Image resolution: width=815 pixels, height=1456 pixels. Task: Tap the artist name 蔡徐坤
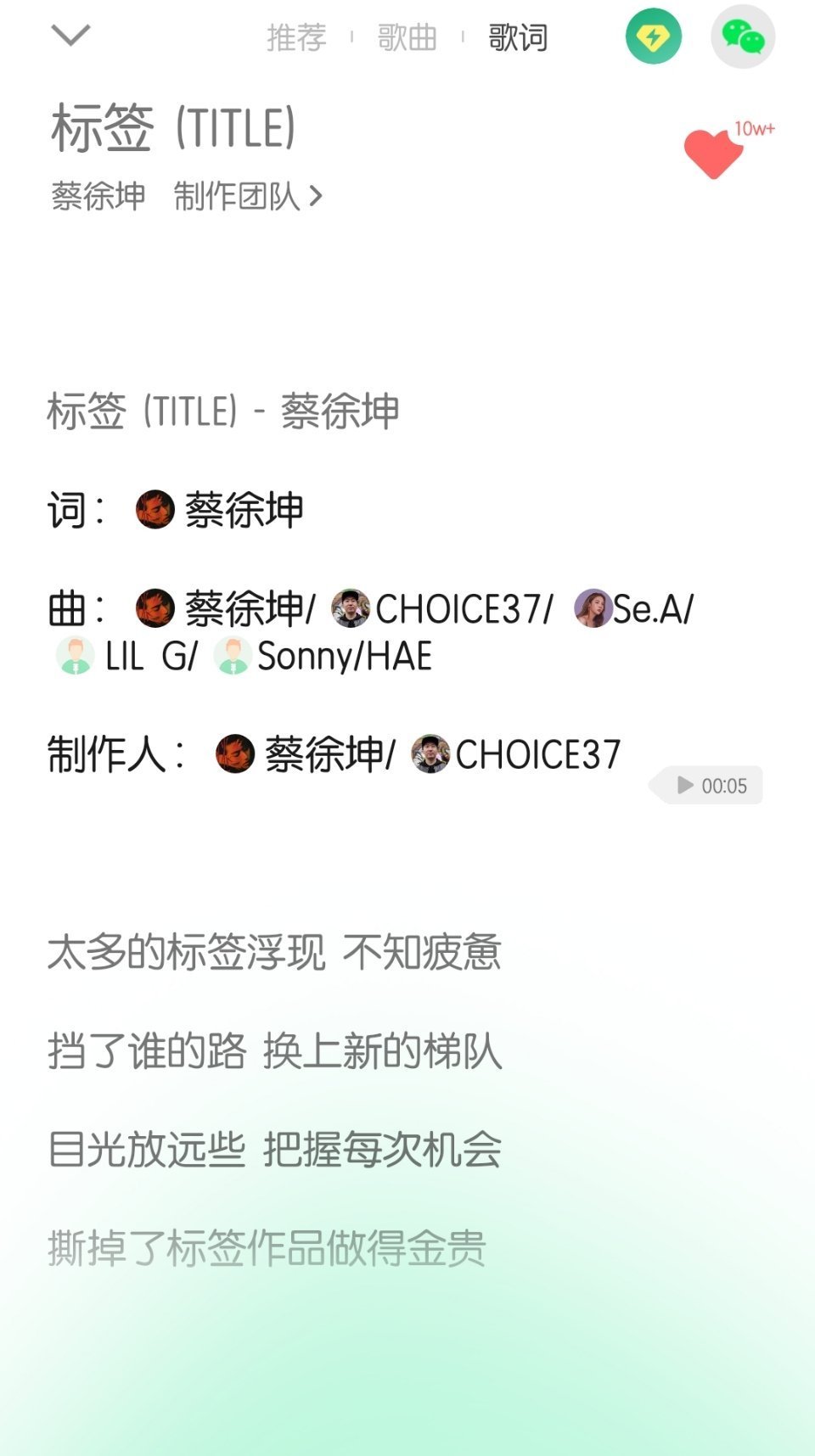click(x=96, y=196)
